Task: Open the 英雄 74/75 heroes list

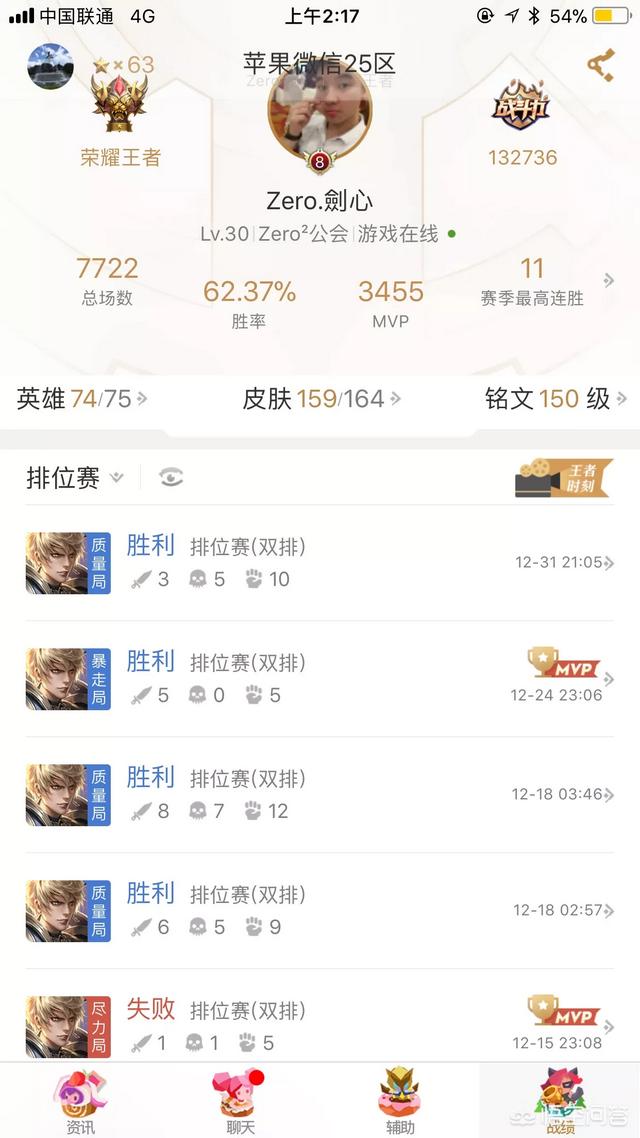Action: pyautogui.click(x=81, y=399)
